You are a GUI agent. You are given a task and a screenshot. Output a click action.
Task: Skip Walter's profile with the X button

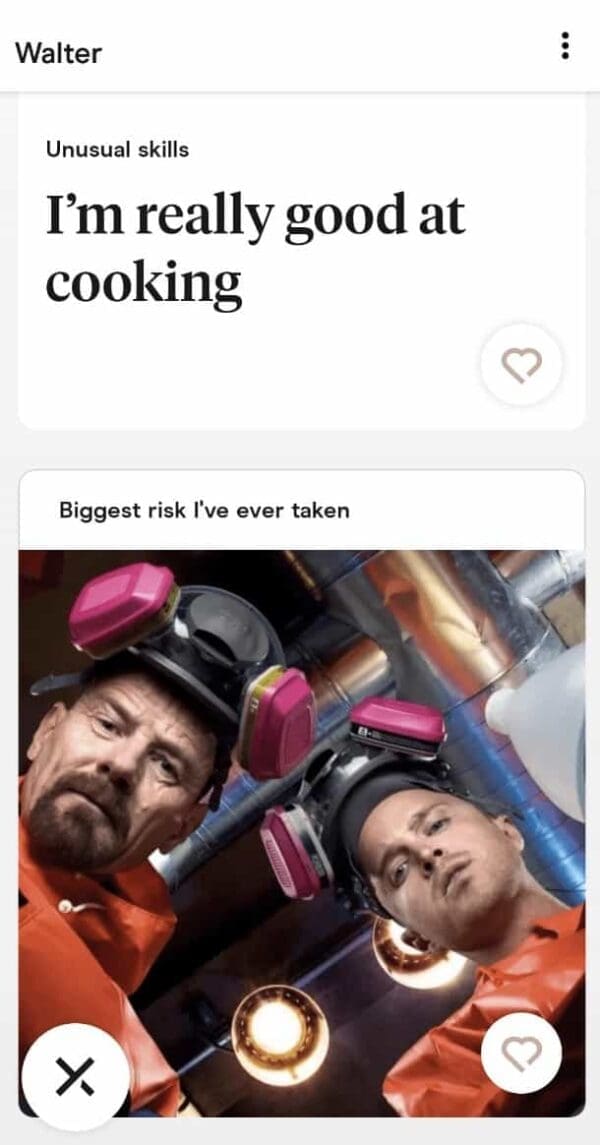coord(75,1076)
